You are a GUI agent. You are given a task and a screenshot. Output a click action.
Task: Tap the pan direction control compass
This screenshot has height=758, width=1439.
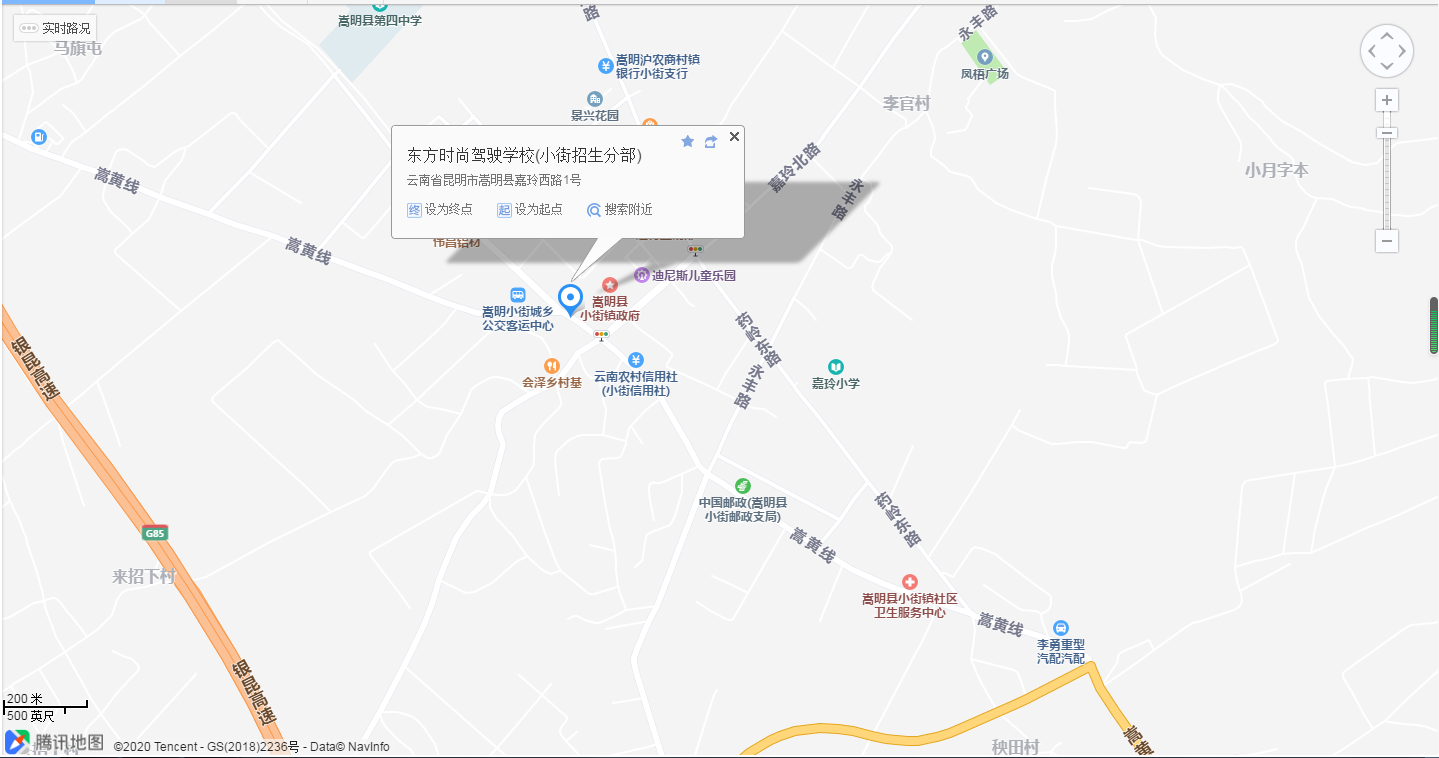coord(1386,50)
